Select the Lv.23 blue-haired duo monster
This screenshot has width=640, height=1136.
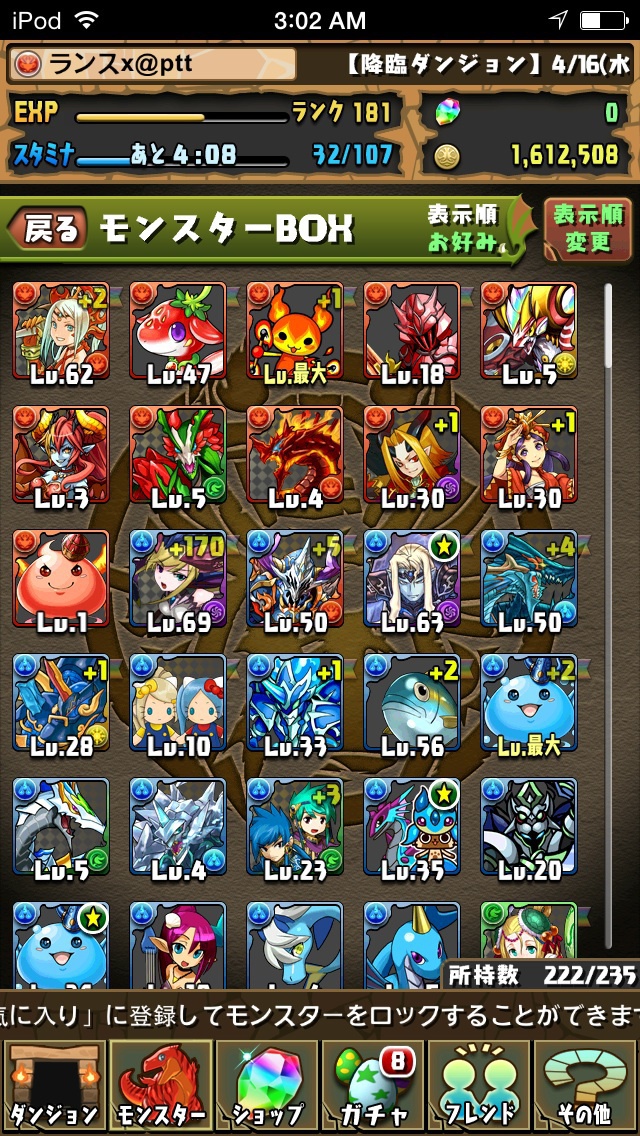click(295, 829)
